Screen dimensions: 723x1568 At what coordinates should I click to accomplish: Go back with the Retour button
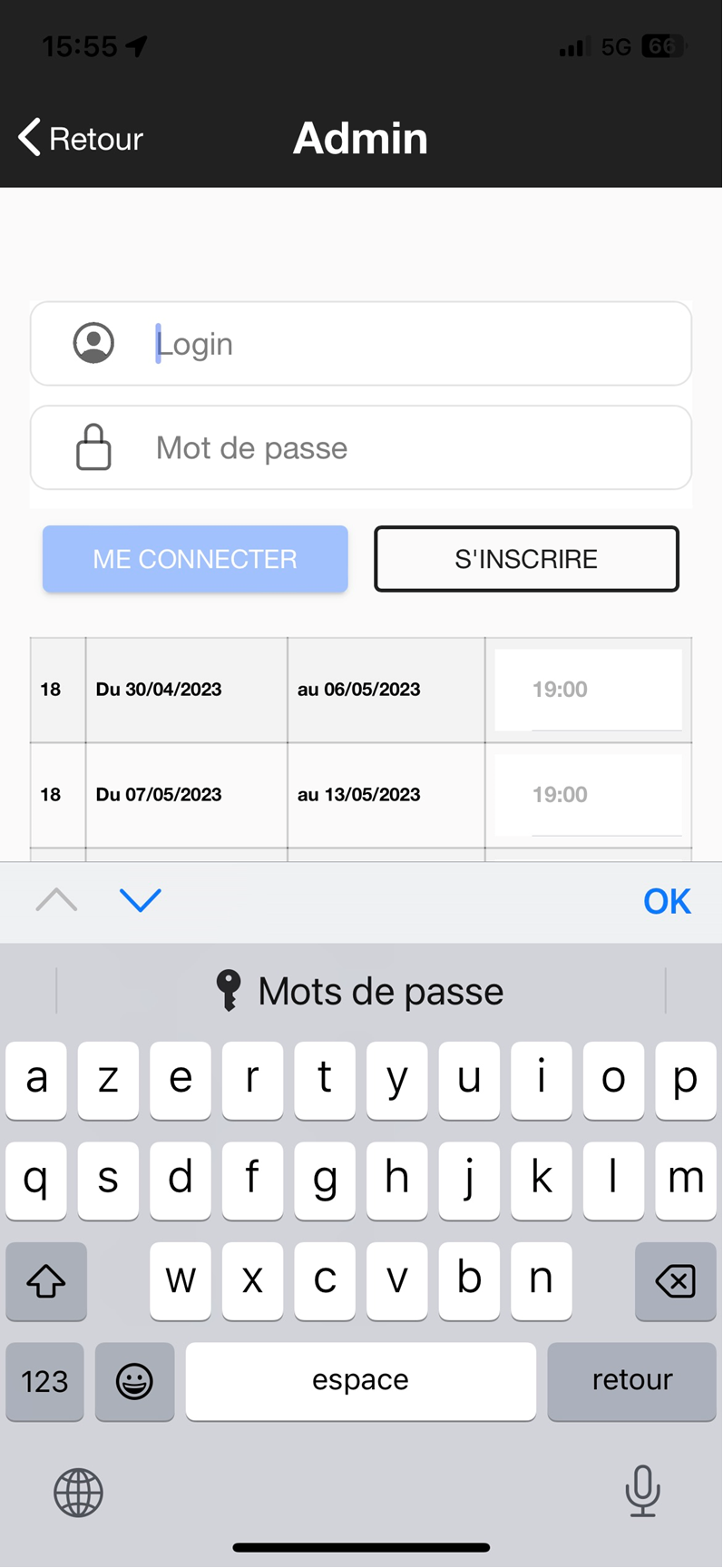(x=81, y=138)
